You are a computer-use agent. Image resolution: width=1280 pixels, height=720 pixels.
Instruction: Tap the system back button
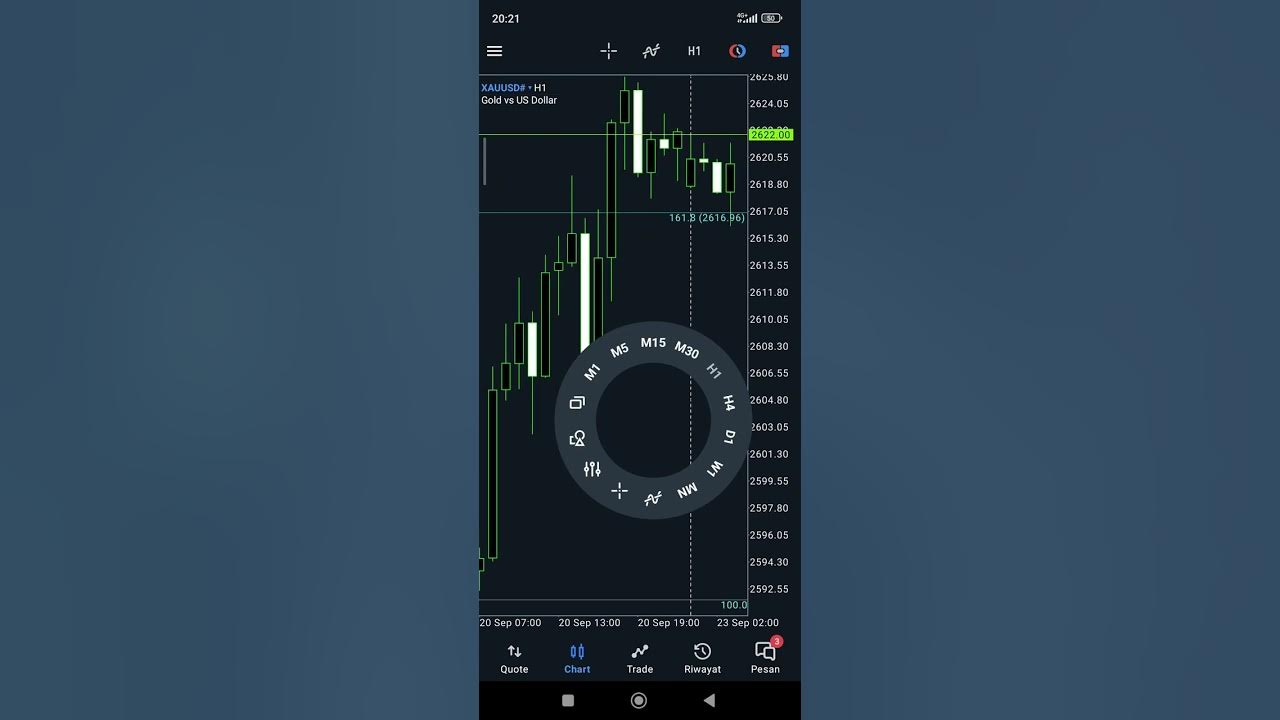[x=709, y=700]
